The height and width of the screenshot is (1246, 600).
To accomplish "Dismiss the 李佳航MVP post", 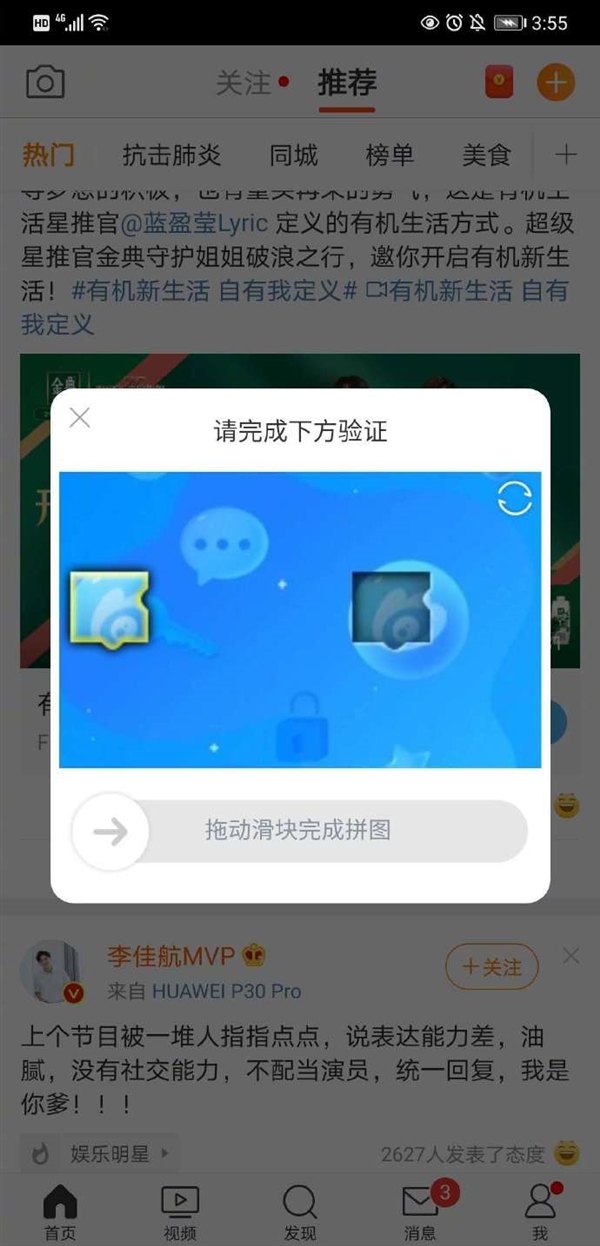I will (571, 956).
